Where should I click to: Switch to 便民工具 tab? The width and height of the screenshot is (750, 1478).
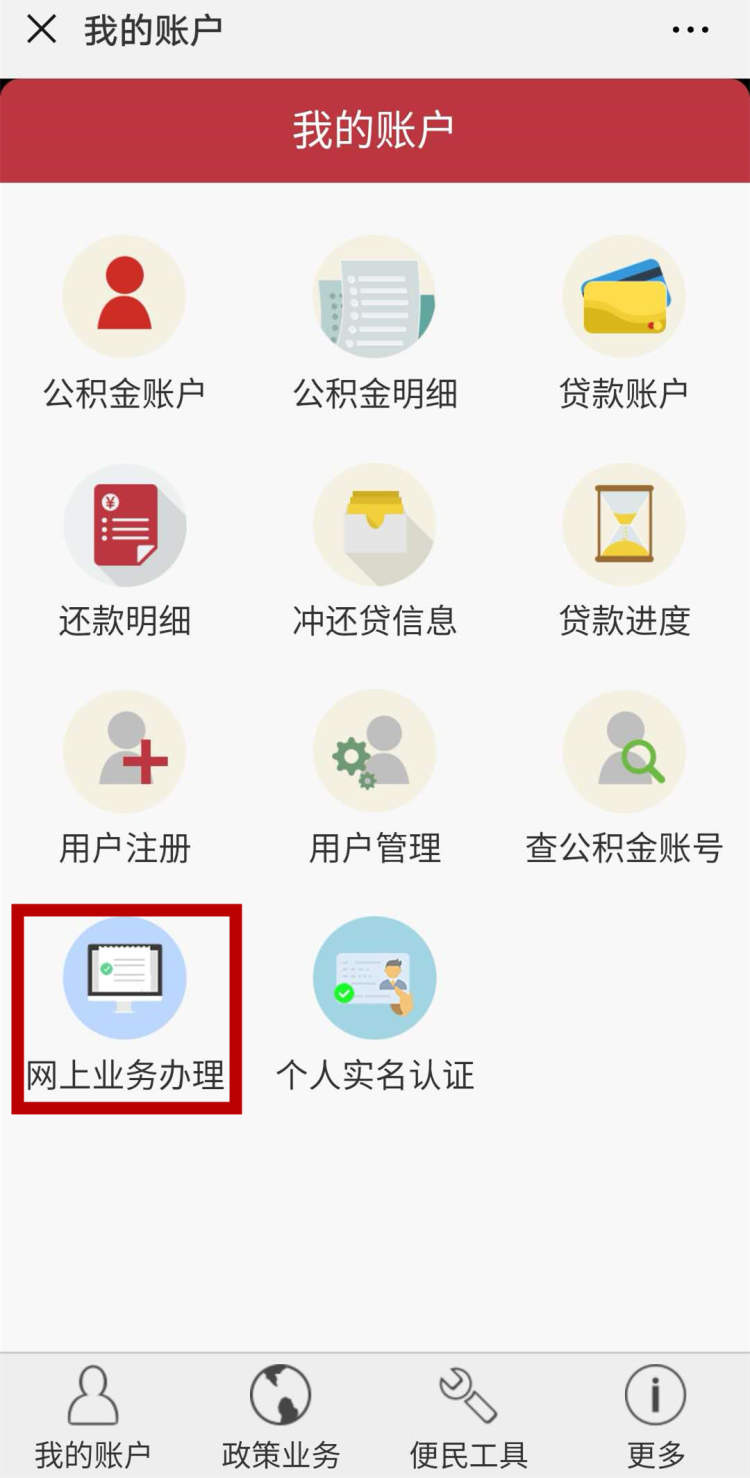tap(468, 1414)
